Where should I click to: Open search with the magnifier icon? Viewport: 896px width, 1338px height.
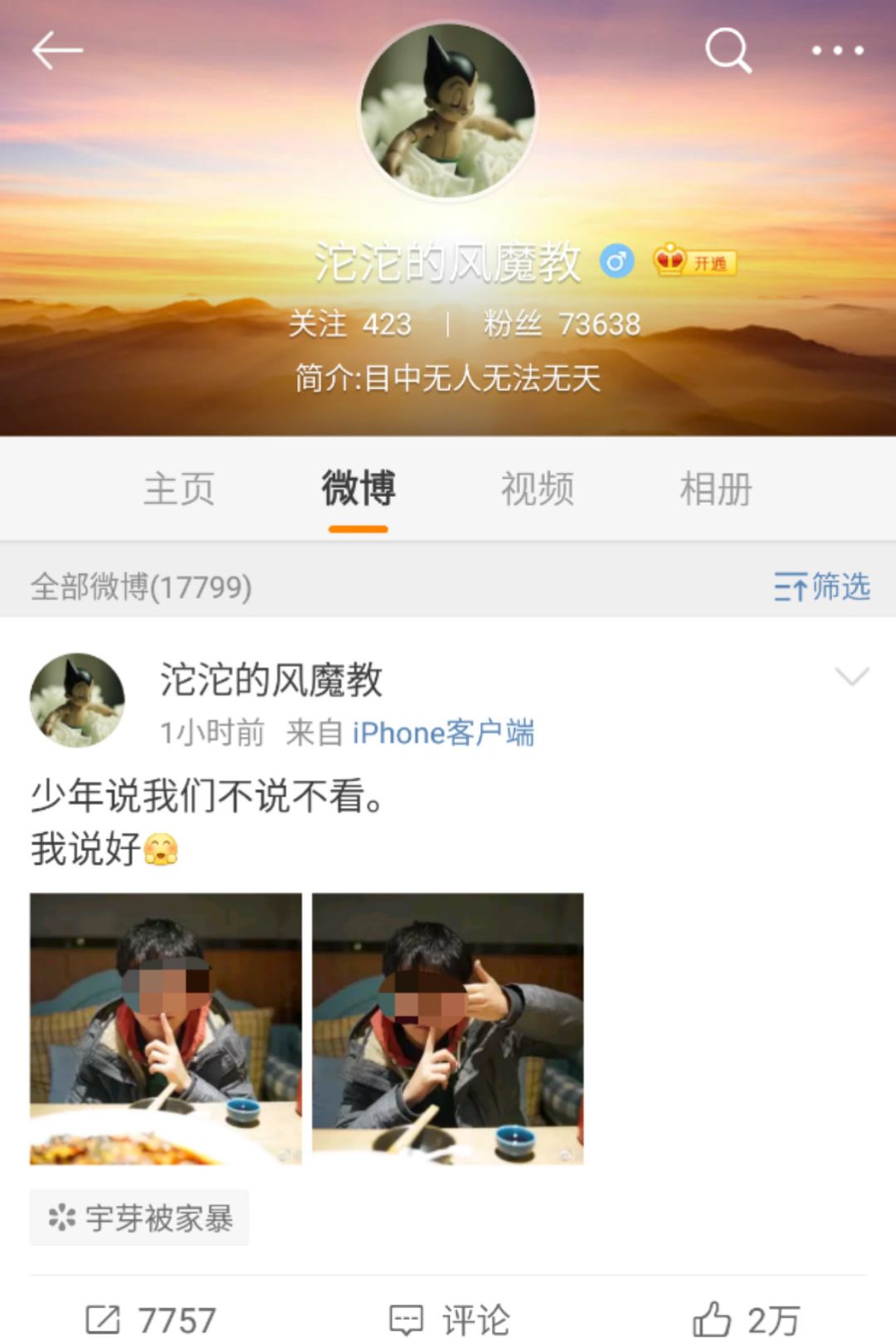pos(728,51)
